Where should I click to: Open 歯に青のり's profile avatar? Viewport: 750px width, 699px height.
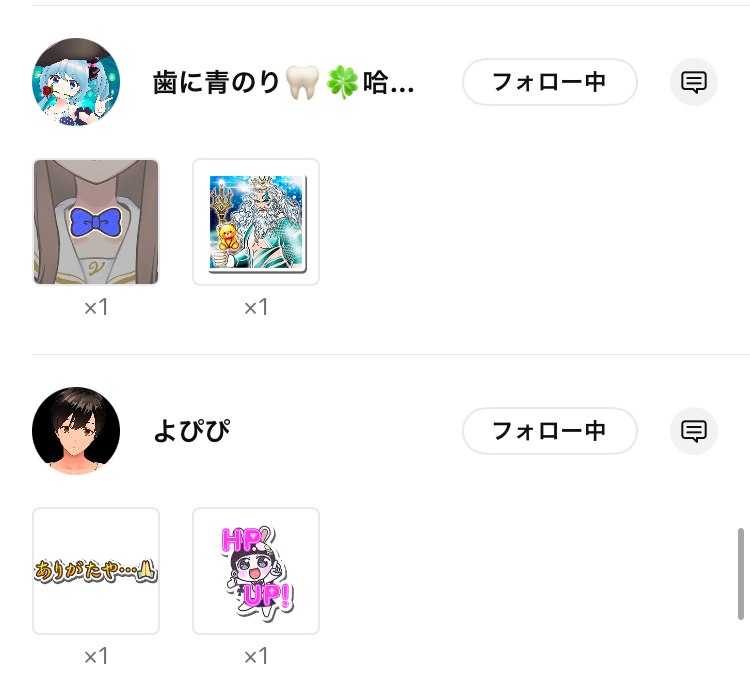pos(76,82)
